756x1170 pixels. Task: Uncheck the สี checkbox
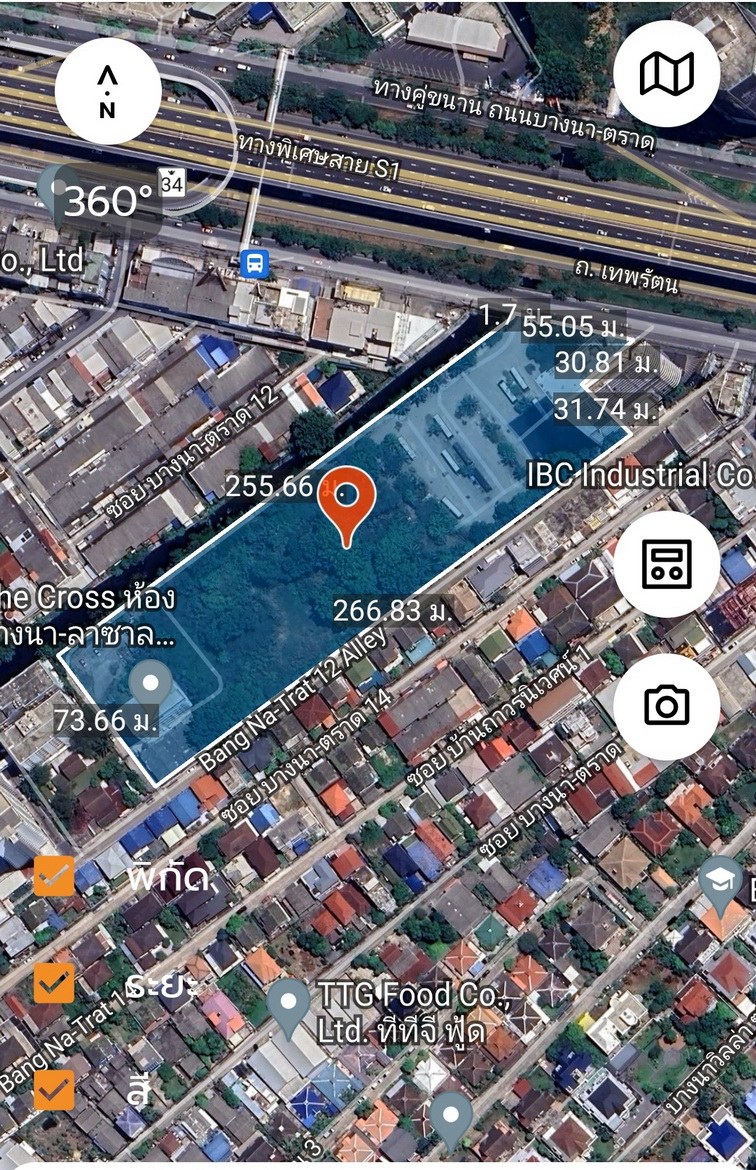pos(54,1090)
